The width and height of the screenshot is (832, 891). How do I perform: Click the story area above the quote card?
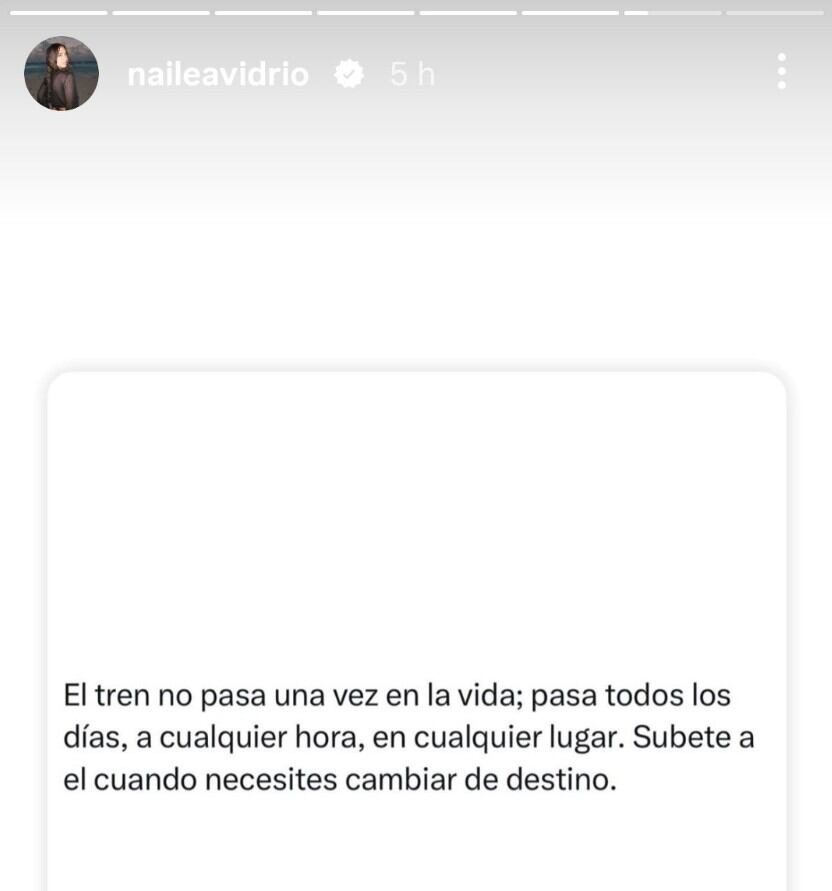pos(416,250)
